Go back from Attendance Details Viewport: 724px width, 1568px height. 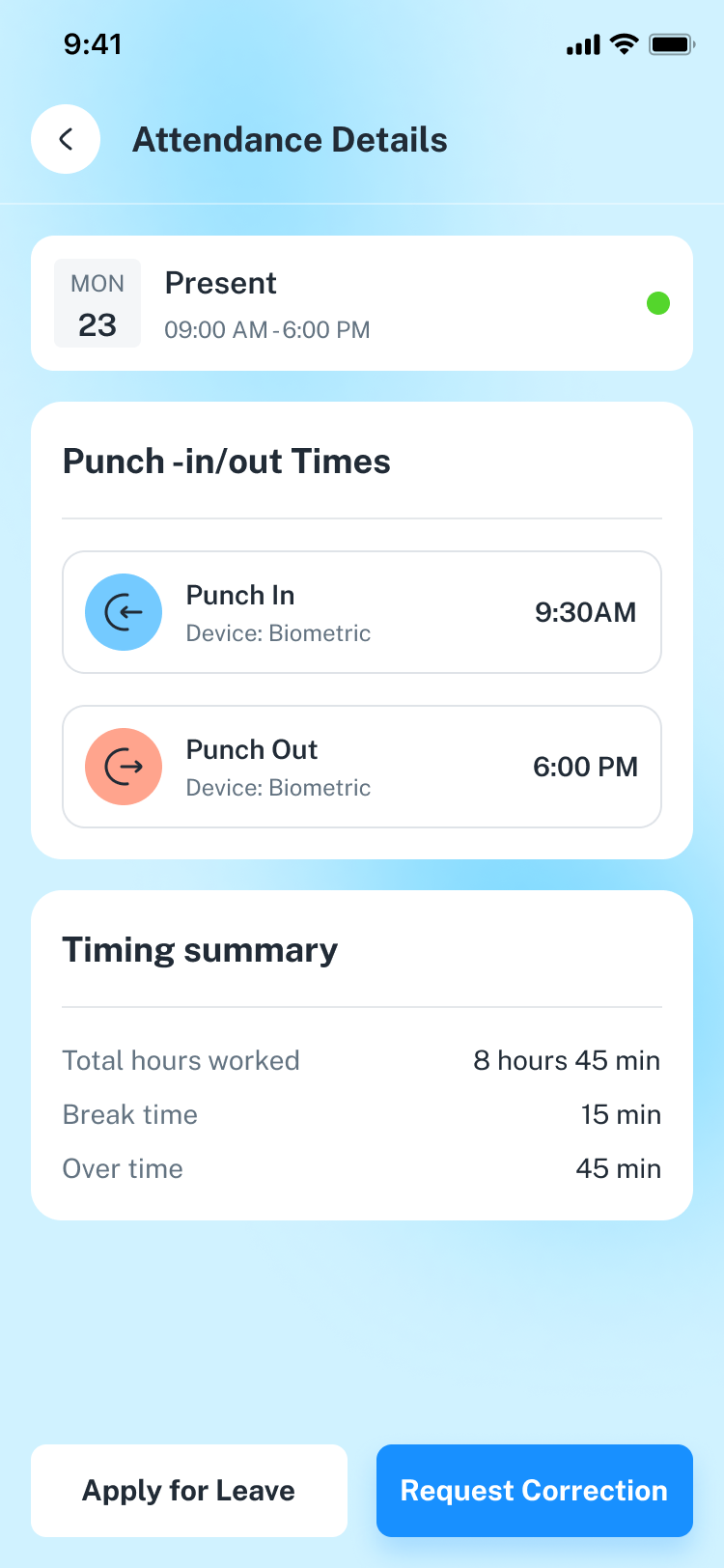(66, 139)
